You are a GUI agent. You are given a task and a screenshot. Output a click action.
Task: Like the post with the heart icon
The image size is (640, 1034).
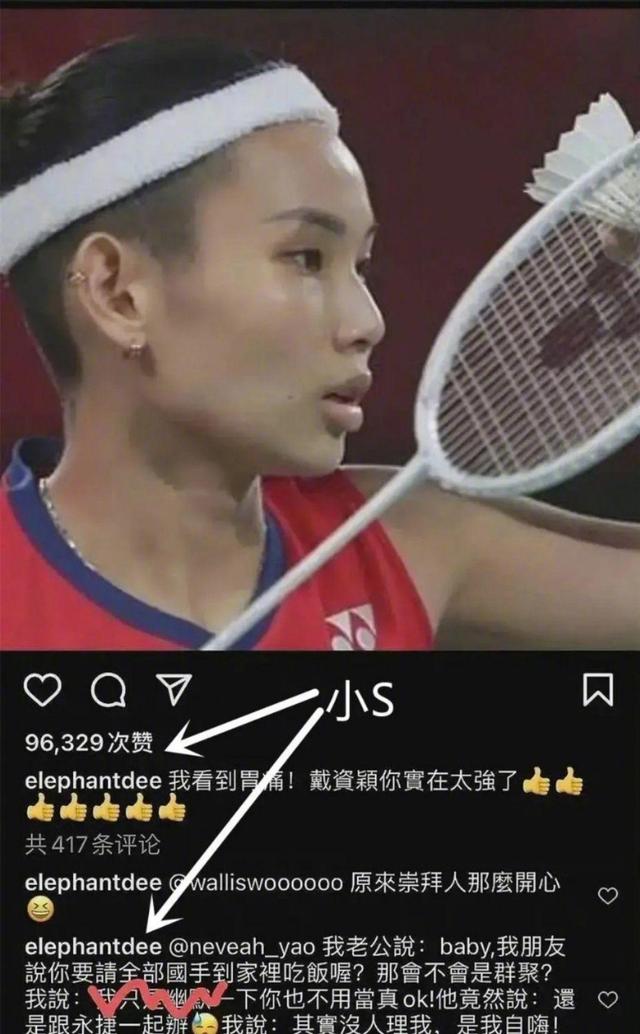point(42,690)
